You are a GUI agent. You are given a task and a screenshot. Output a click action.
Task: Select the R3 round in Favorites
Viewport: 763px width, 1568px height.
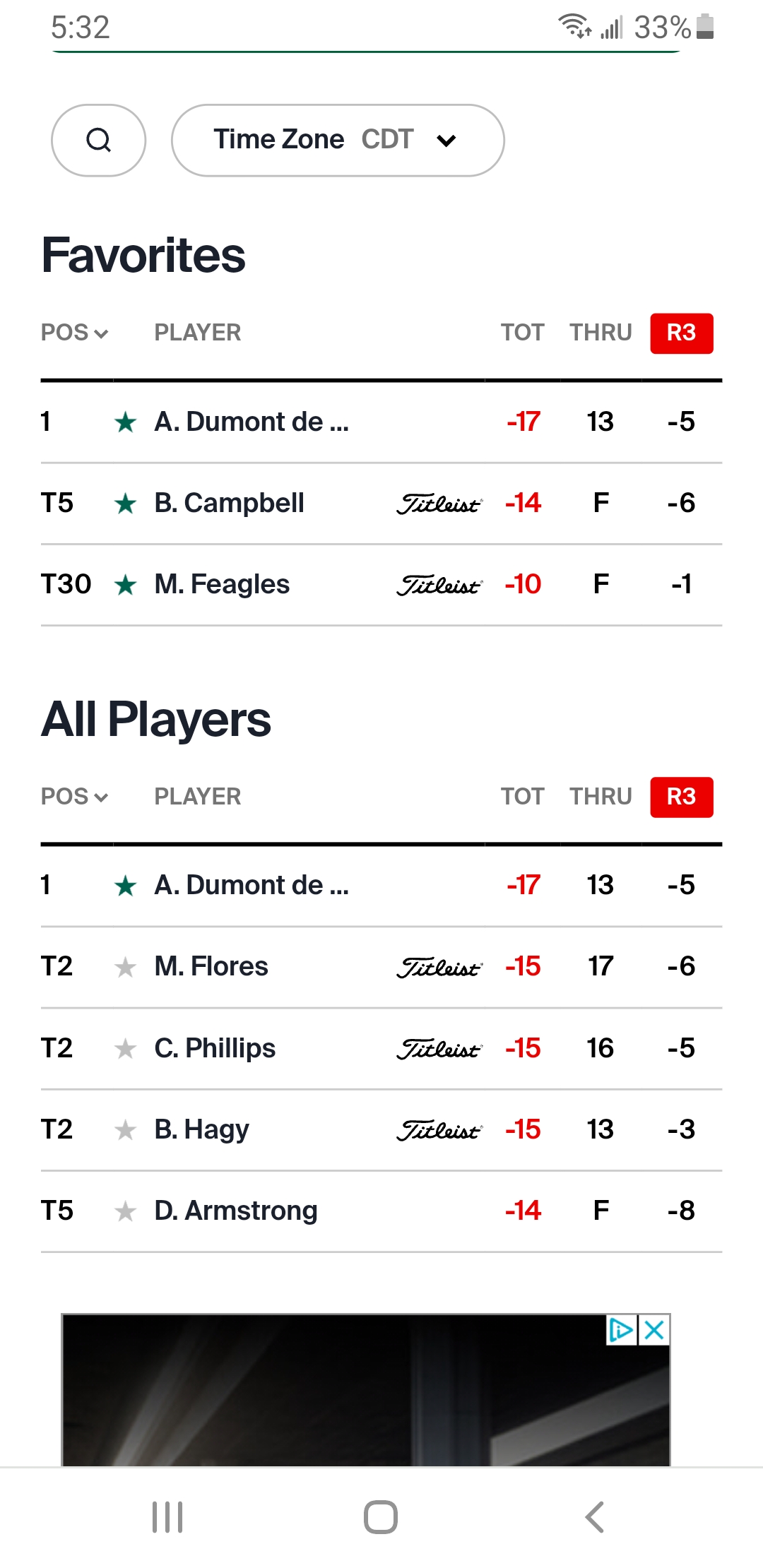coord(681,333)
